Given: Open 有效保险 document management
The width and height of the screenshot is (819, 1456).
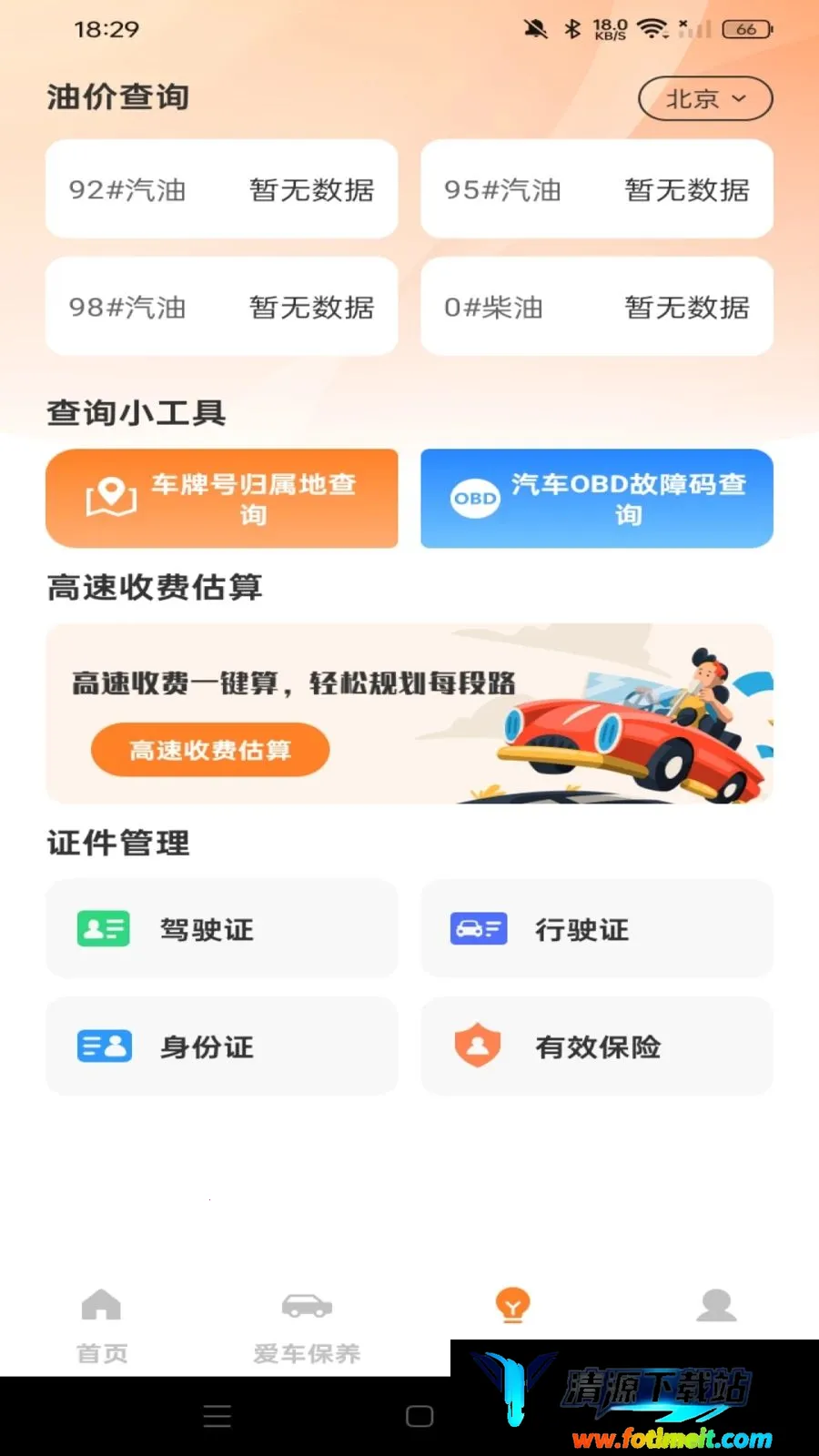Looking at the screenshot, I should coord(597,1046).
